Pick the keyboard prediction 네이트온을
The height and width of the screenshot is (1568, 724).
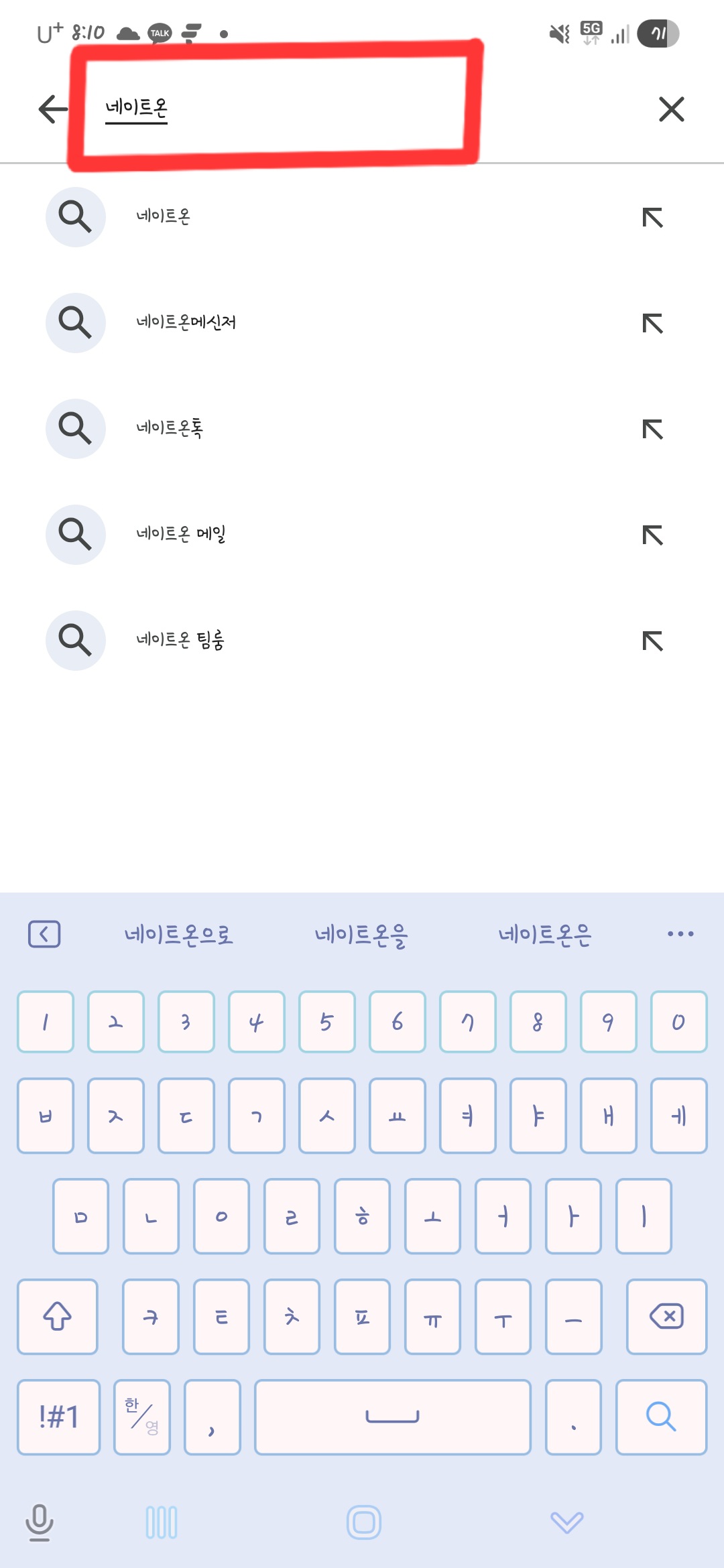point(361,934)
